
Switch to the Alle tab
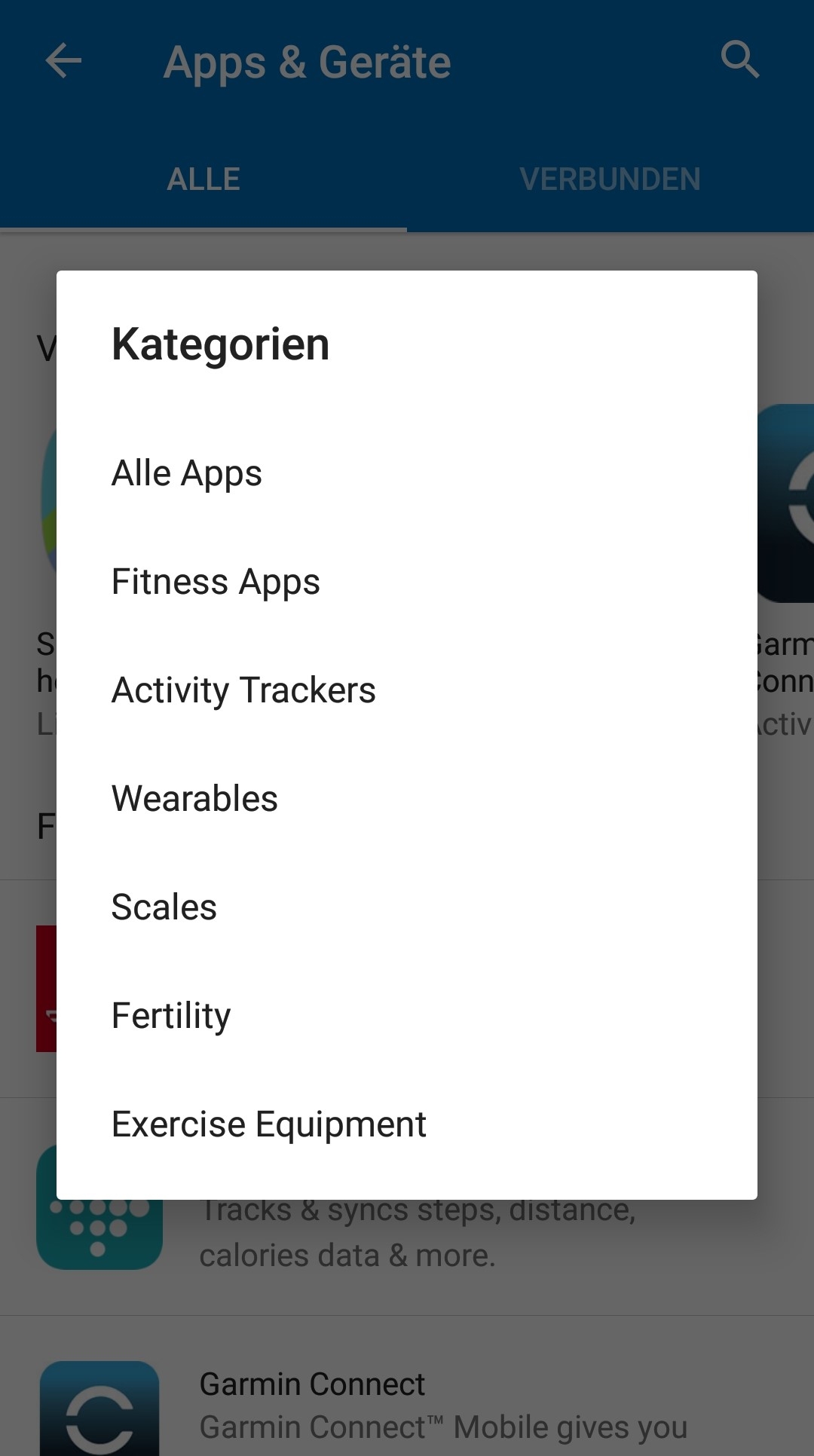[x=203, y=179]
